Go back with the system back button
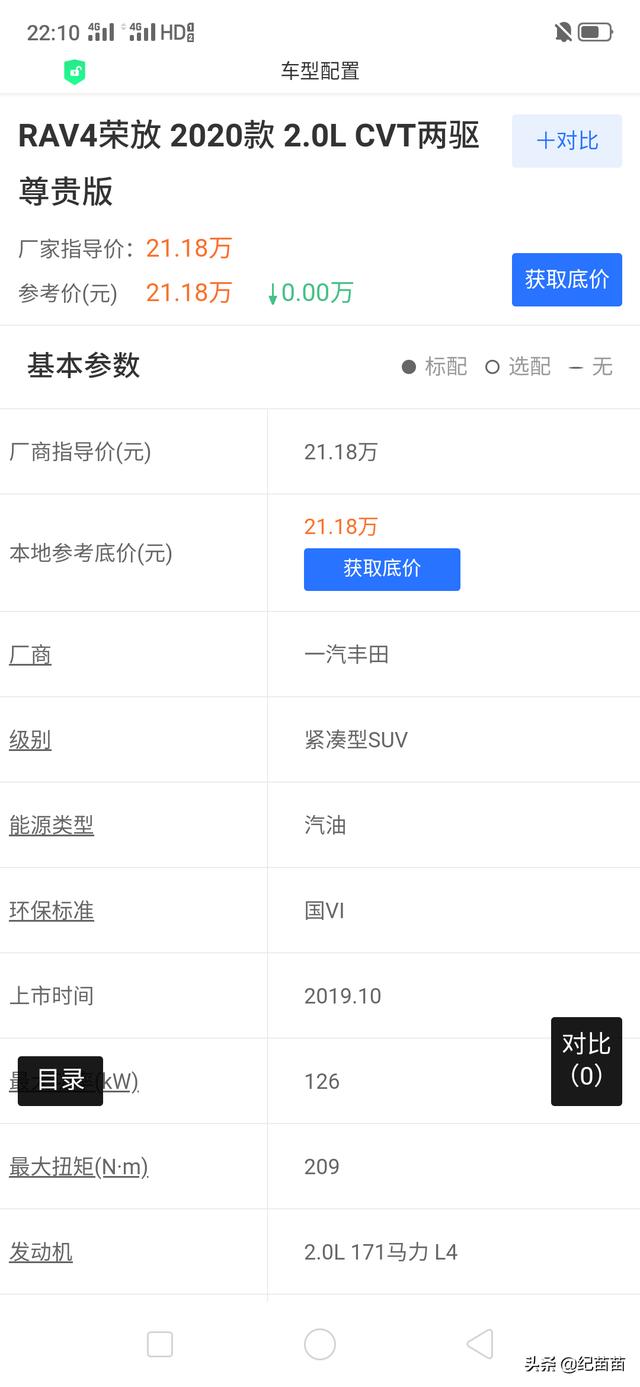The image size is (640, 1387). 480,1344
